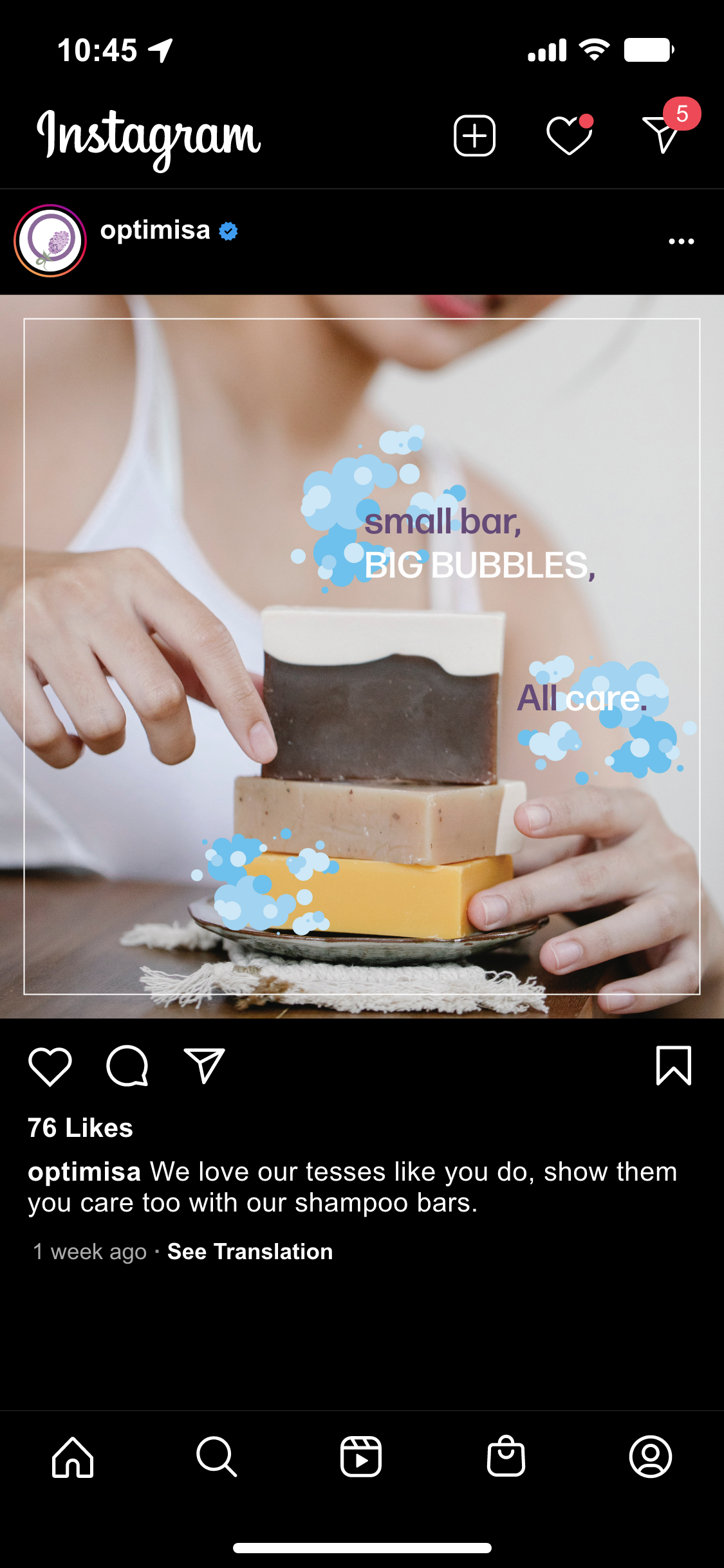Open direct messages inbox
724x1568 pixels.
[x=663, y=133]
